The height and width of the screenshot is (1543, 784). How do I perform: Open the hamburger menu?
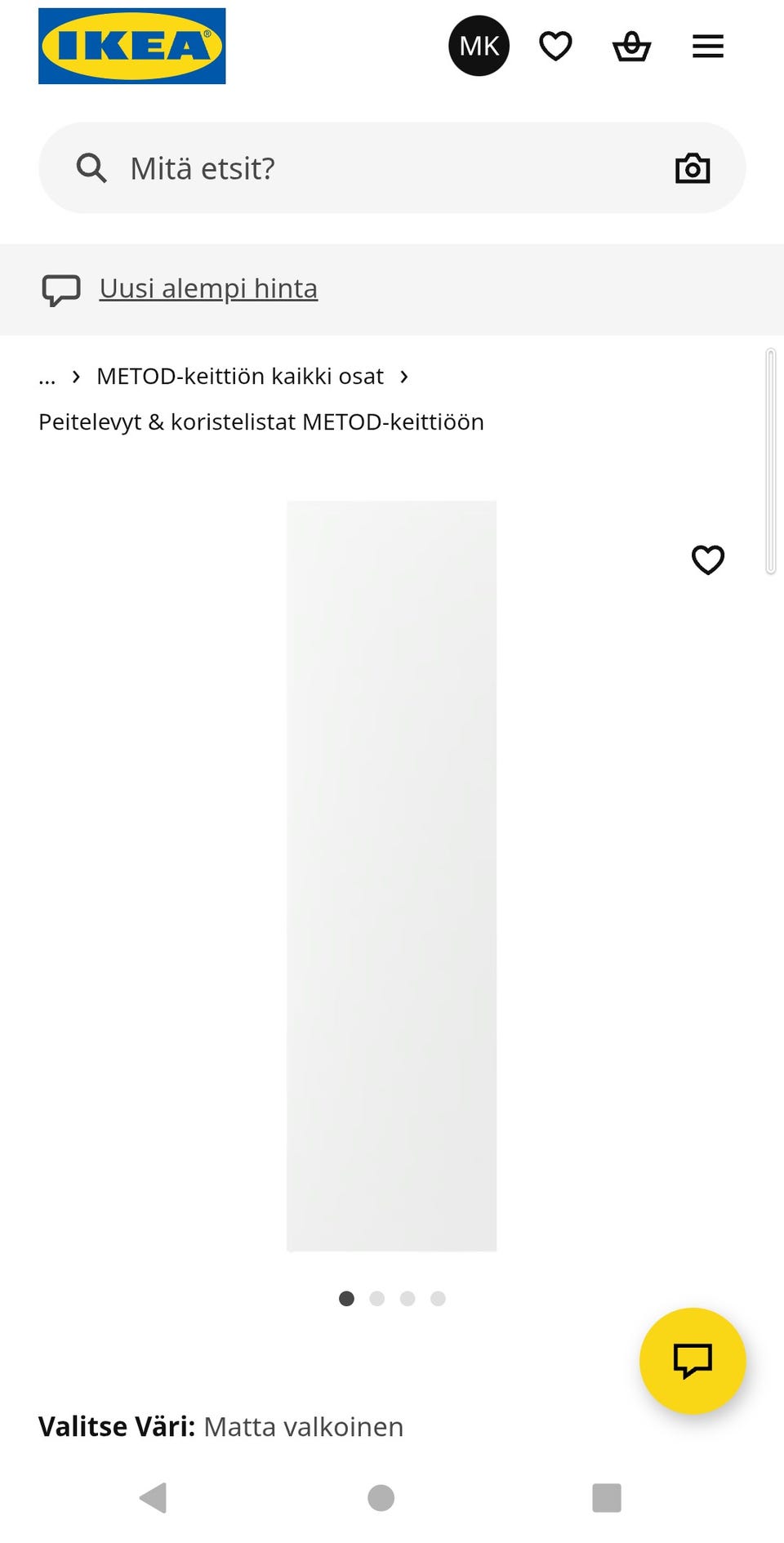(x=707, y=47)
